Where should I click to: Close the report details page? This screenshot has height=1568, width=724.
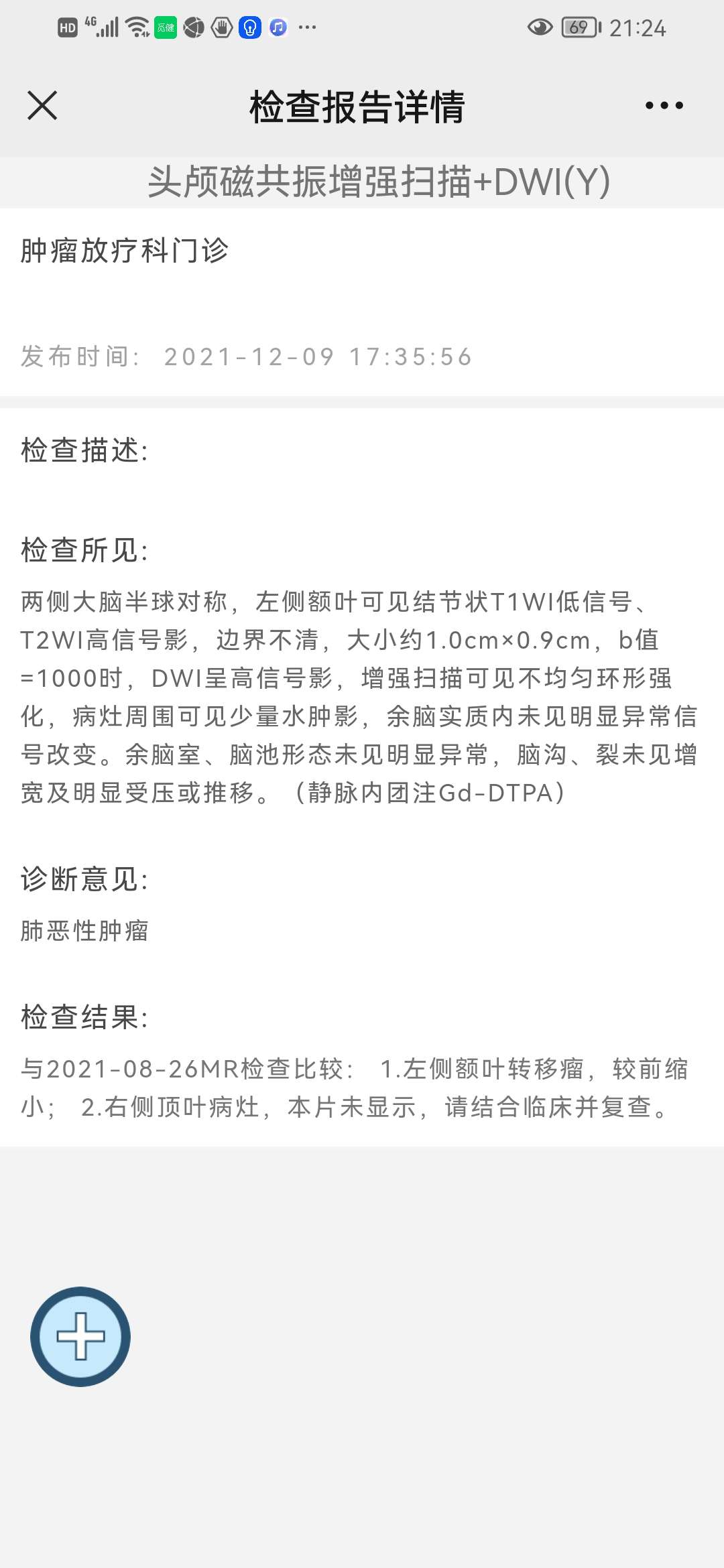click(x=42, y=106)
